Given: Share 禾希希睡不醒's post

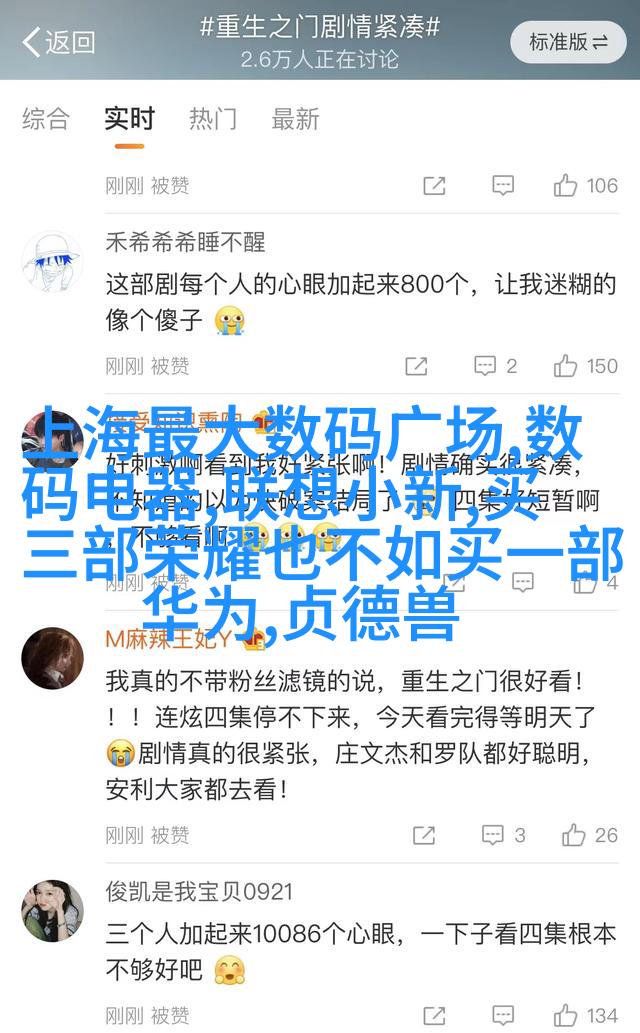Looking at the screenshot, I should pyautogui.click(x=415, y=366).
